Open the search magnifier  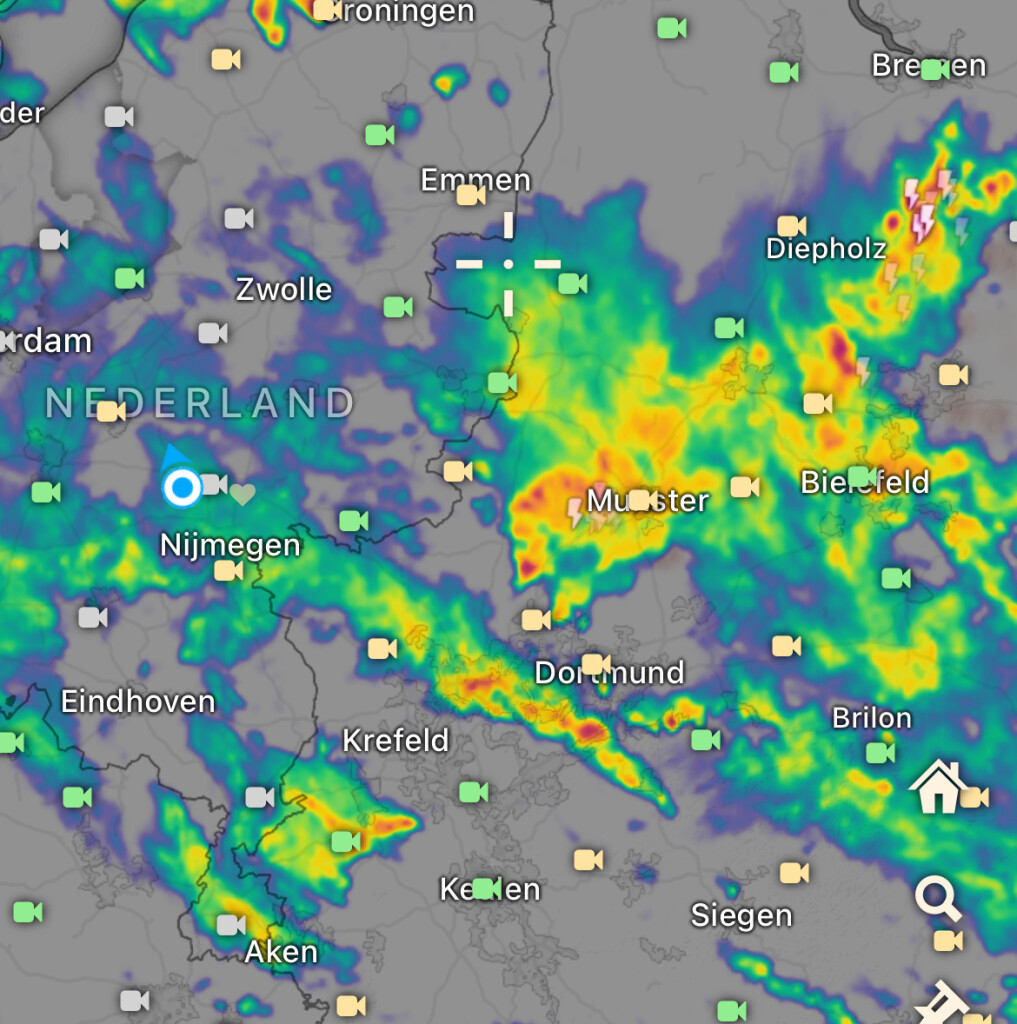[x=938, y=899]
